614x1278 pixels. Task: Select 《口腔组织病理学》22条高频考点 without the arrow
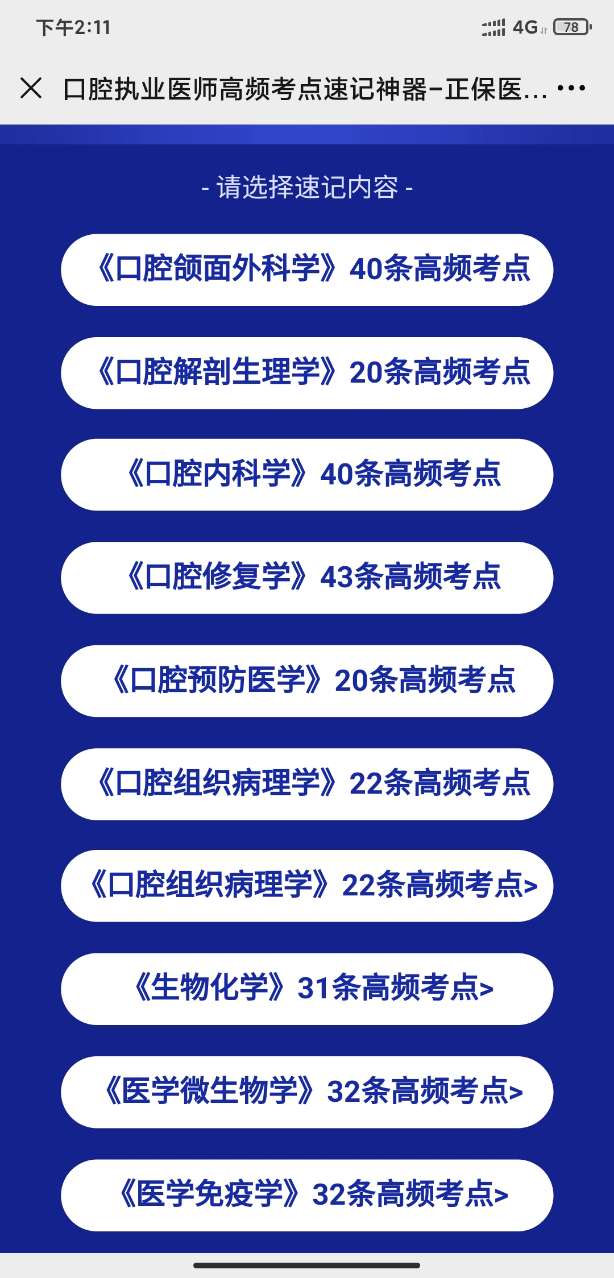[307, 783]
